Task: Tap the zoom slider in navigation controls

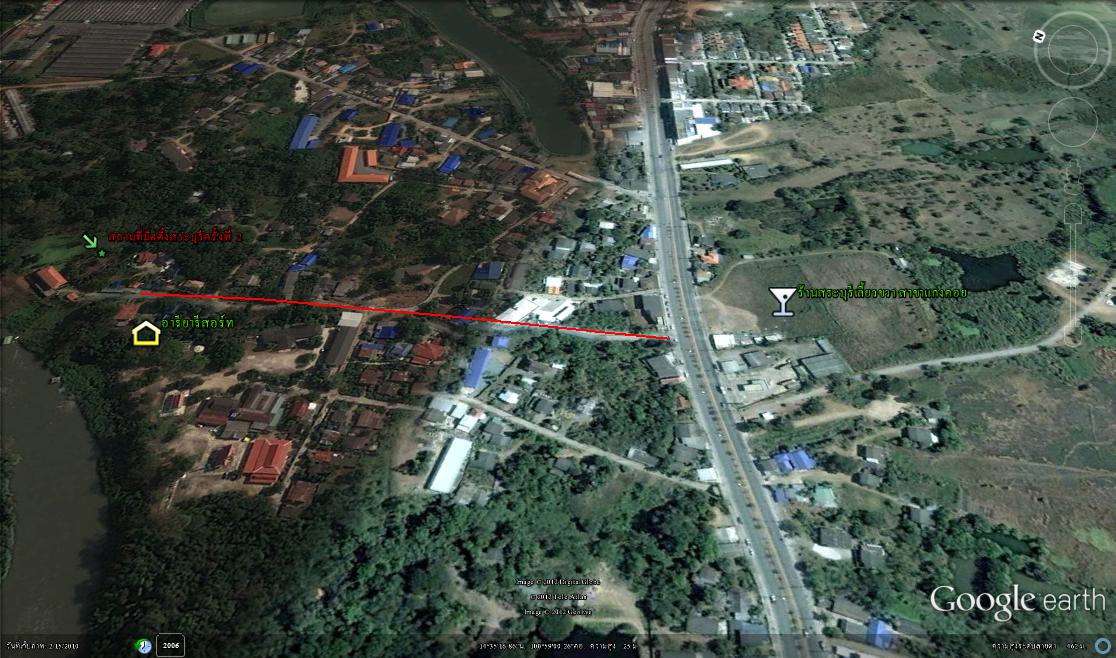Action: tap(1073, 214)
